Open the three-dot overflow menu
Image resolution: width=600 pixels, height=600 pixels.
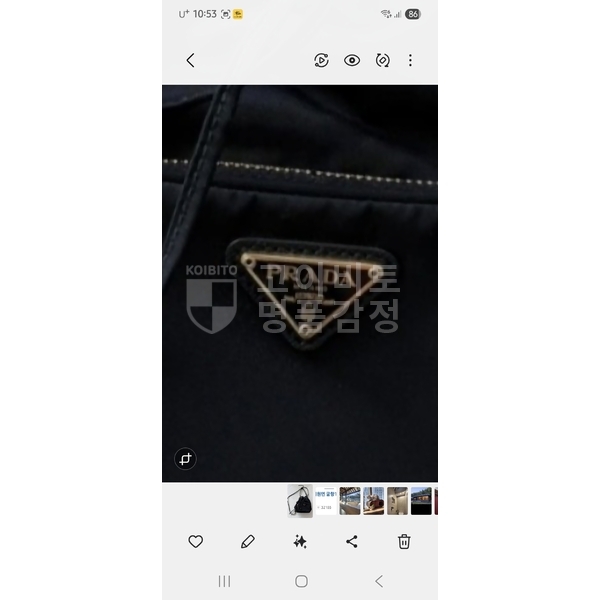[410, 60]
